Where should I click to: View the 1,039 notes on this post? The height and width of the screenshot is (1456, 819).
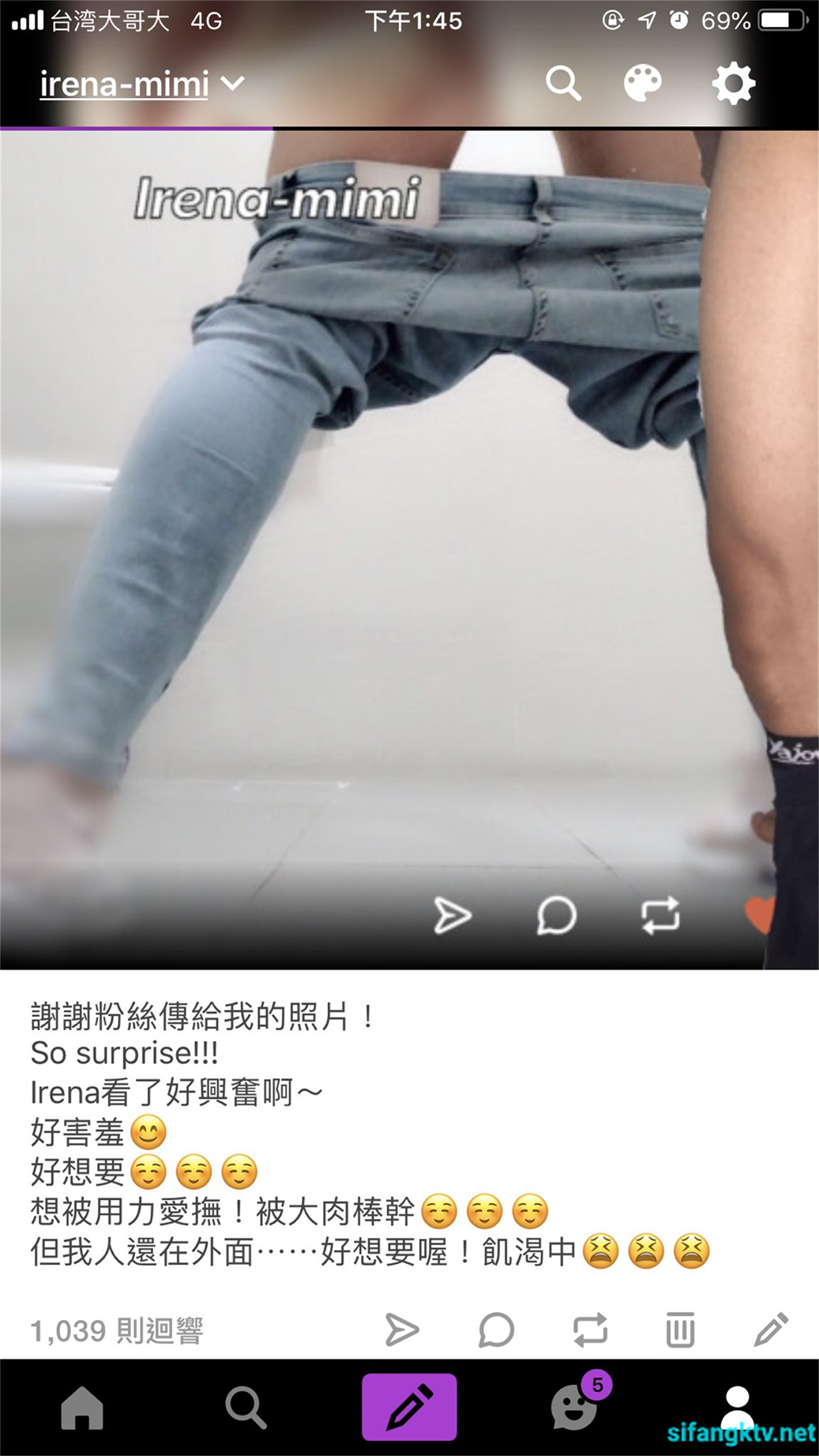click(117, 1331)
